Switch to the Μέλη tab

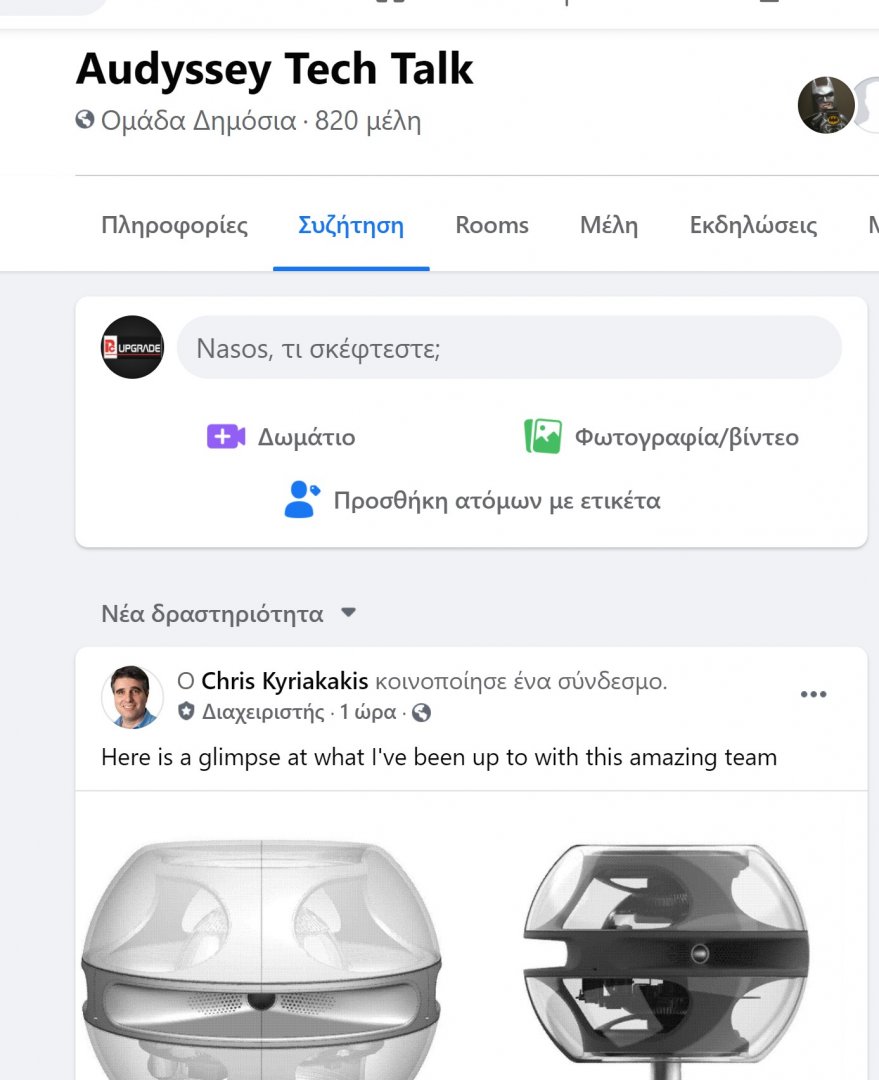[x=608, y=225]
